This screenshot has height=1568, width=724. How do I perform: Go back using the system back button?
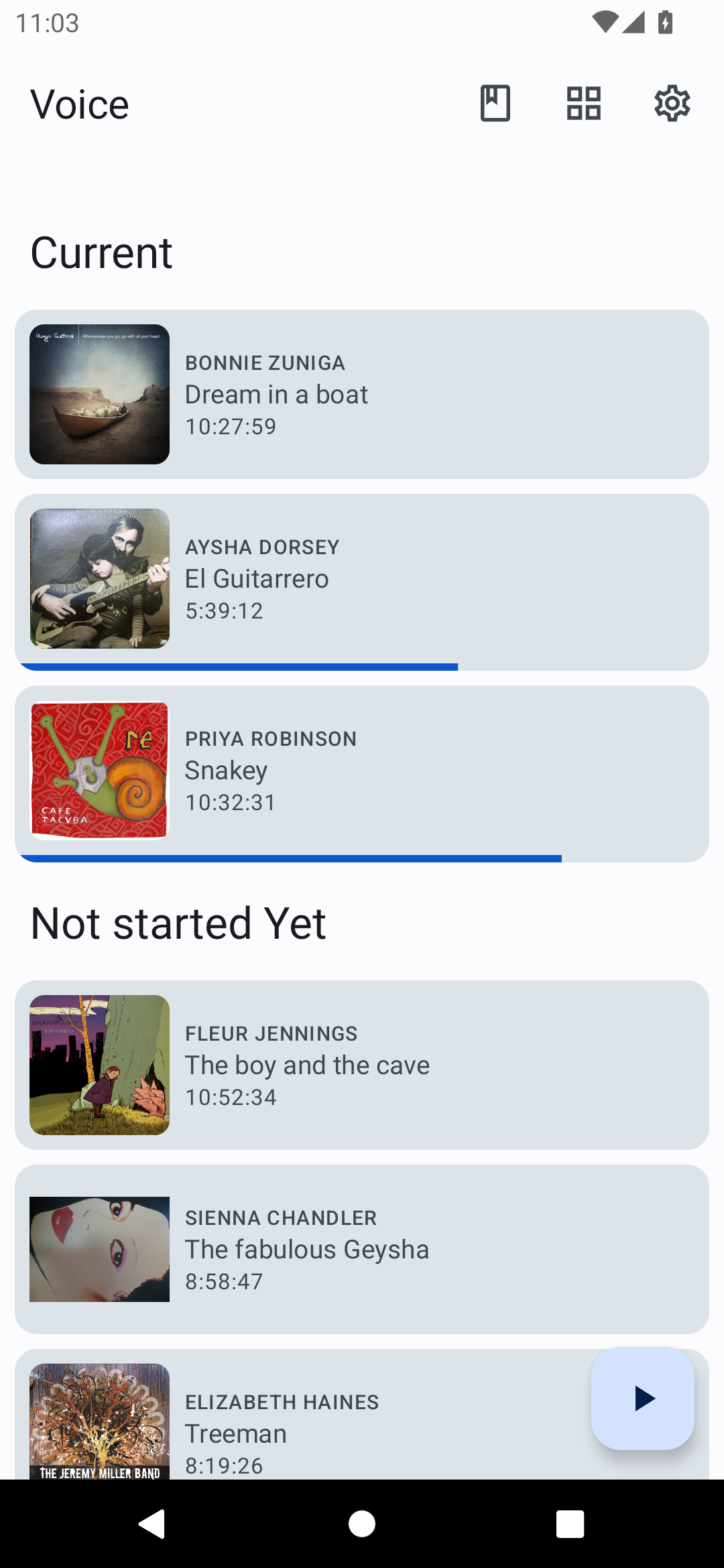tap(153, 1524)
